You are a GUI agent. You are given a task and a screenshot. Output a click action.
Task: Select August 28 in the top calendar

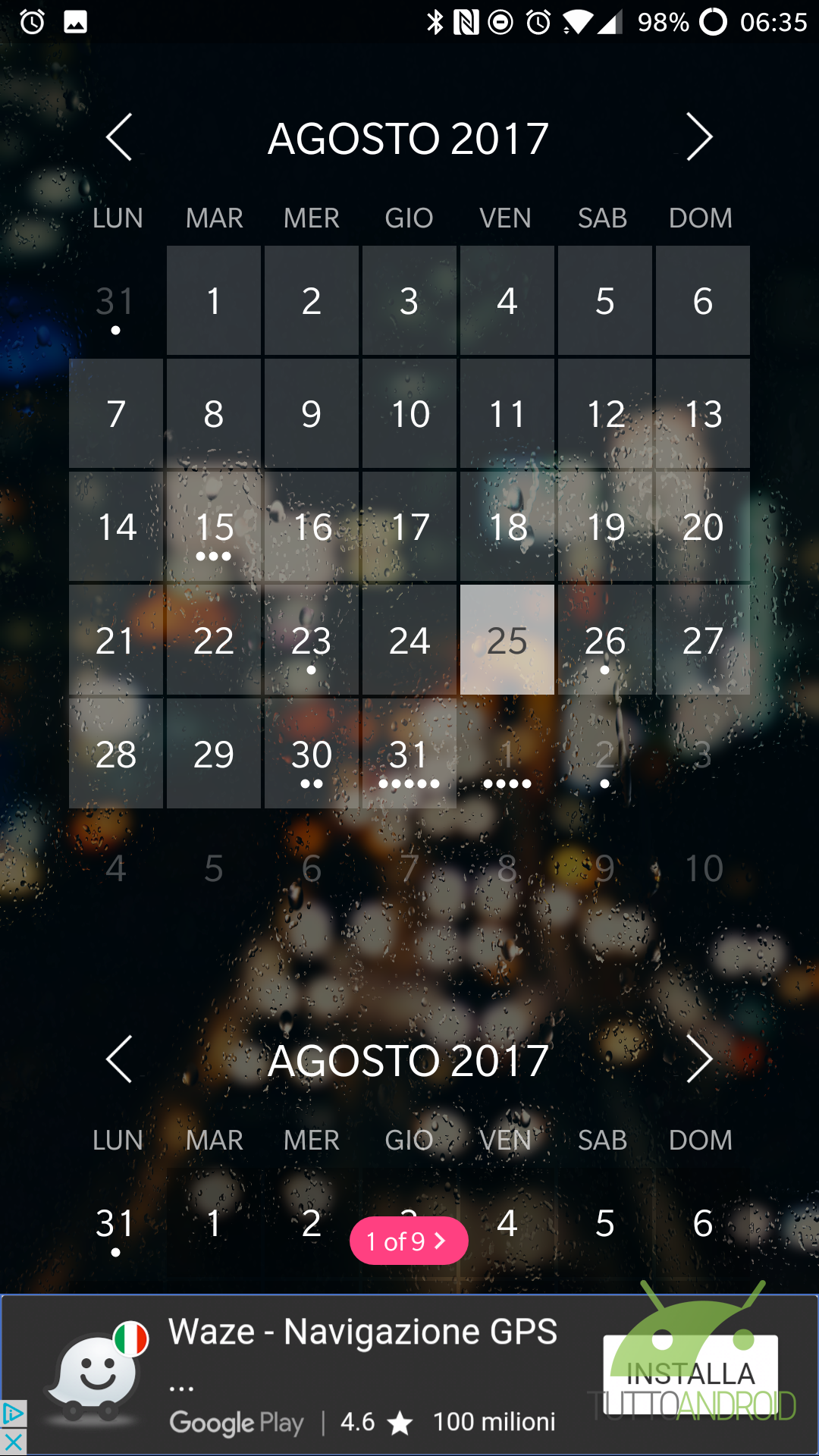[116, 754]
